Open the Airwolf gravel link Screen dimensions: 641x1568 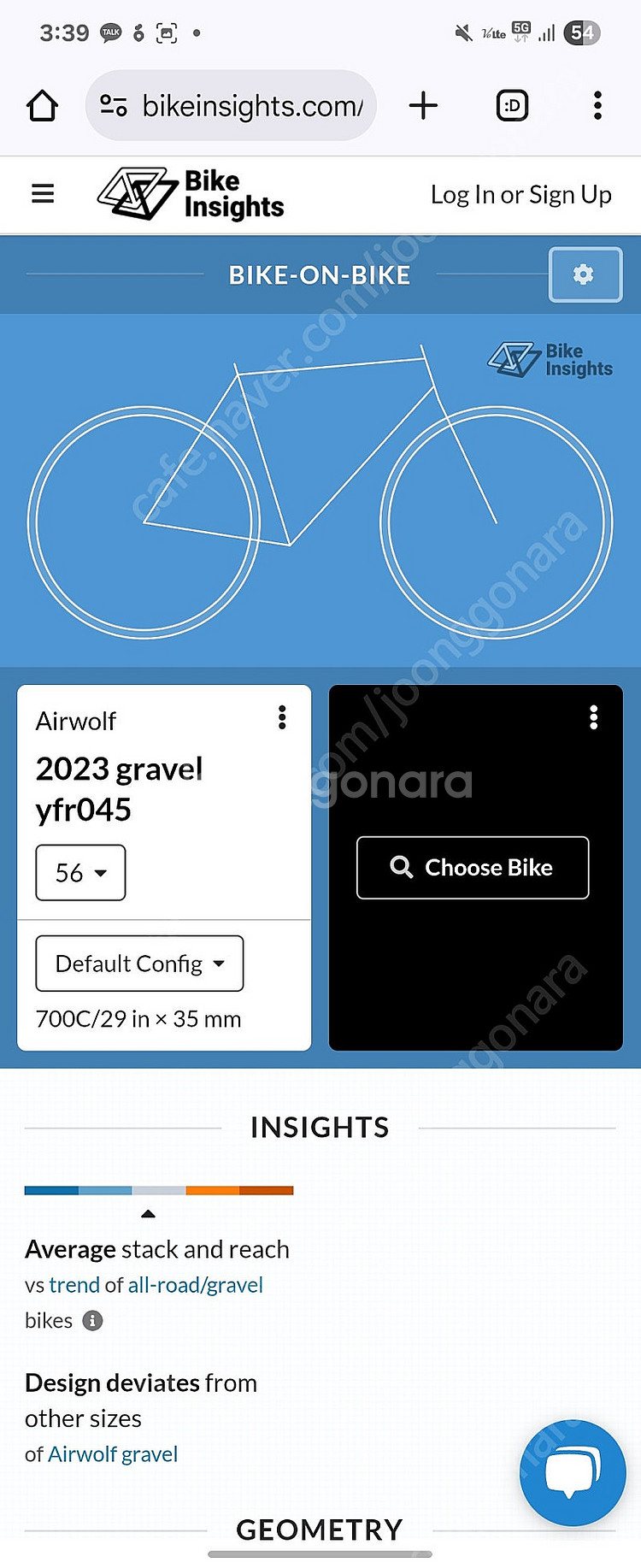click(x=113, y=1454)
